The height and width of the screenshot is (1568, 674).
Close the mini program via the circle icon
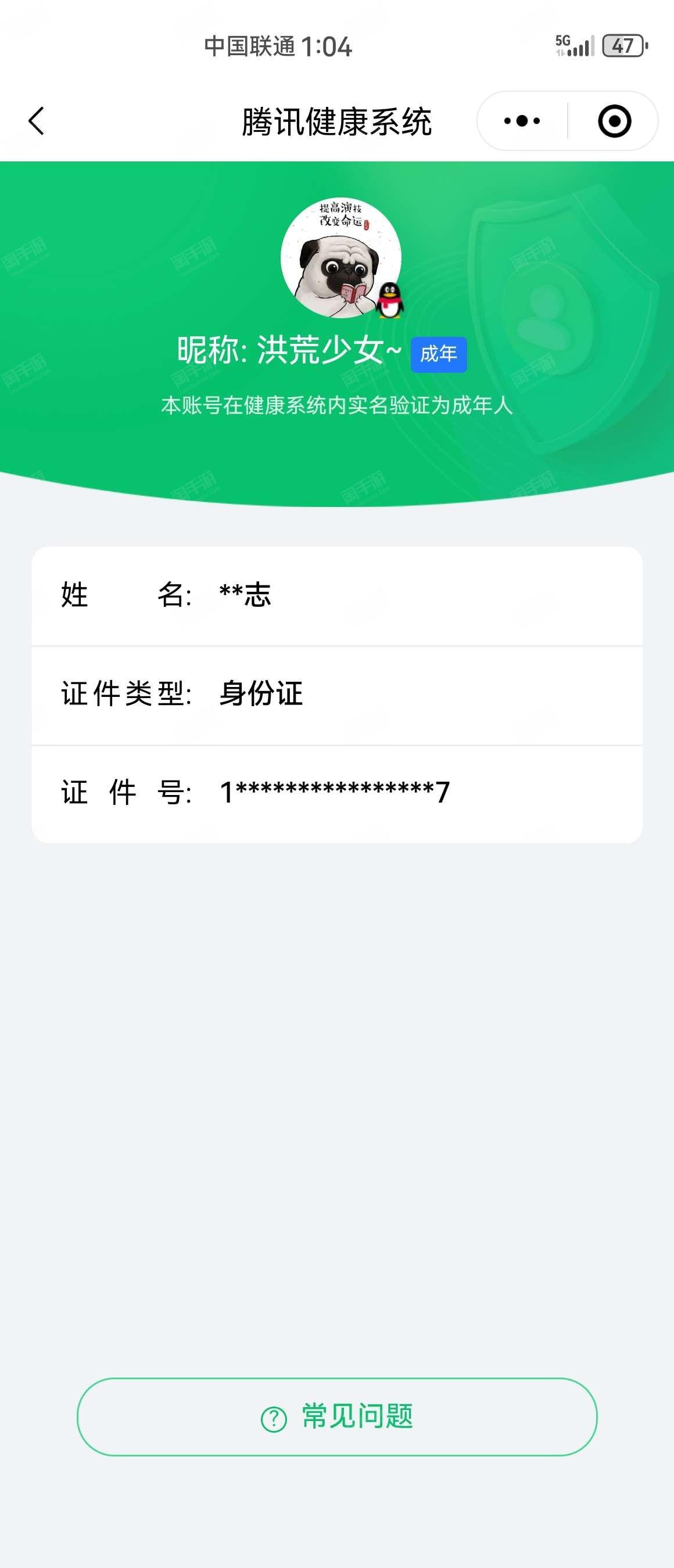click(x=614, y=121)
